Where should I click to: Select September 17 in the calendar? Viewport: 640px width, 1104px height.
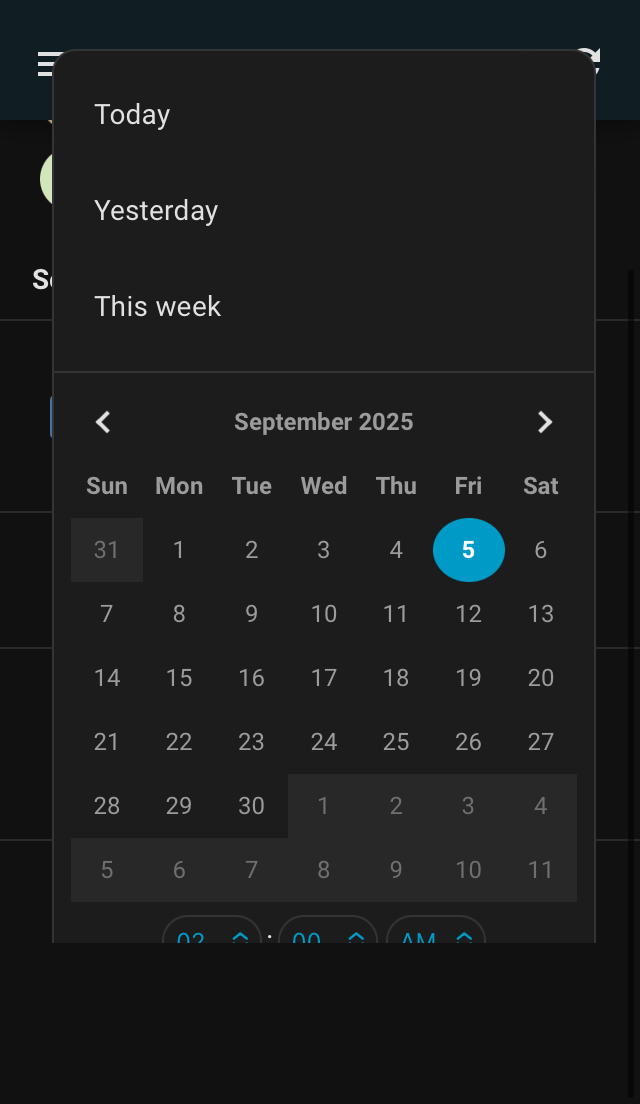[x=323, y=678]
